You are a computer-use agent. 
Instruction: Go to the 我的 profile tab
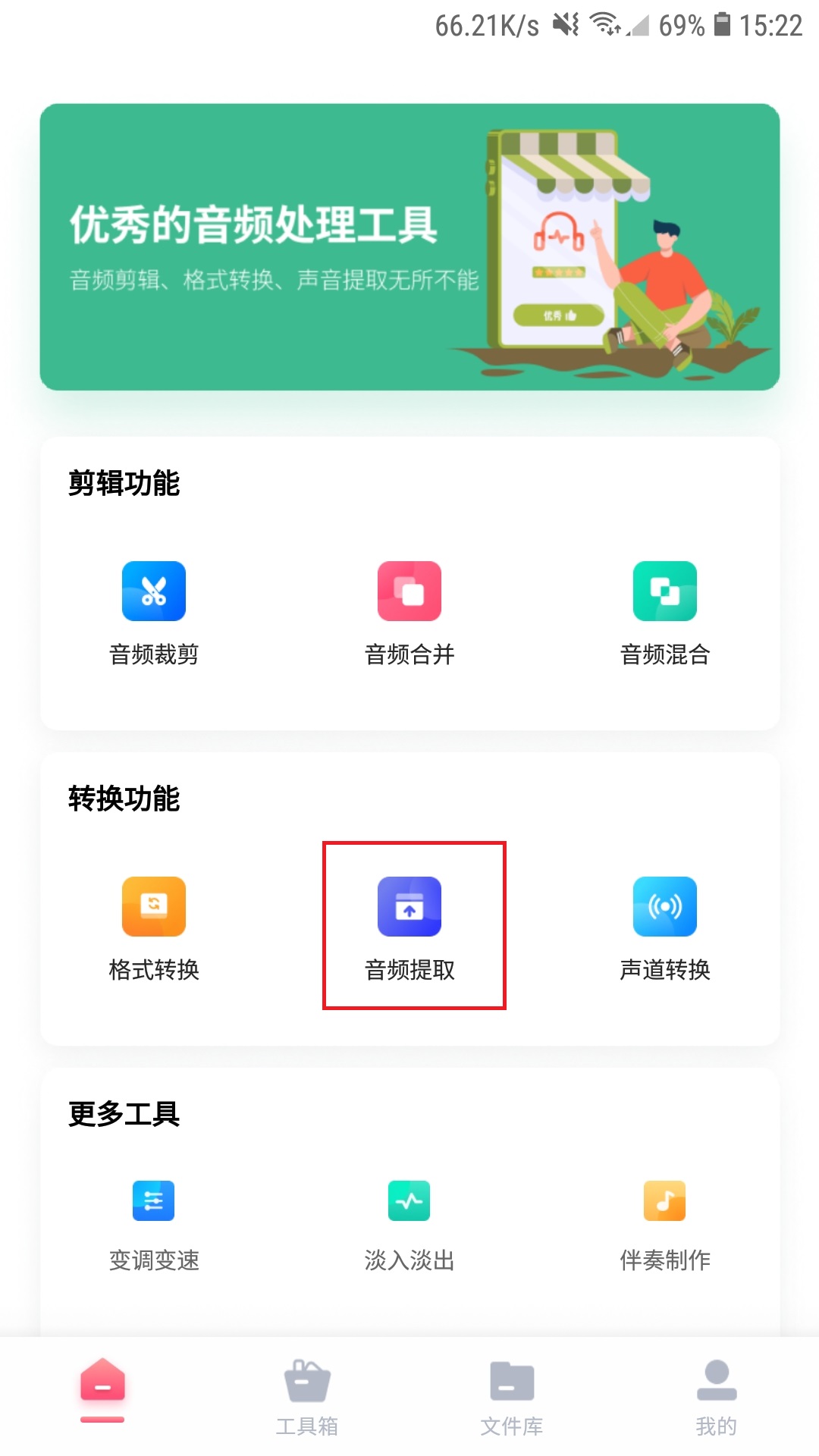pyautogui.click(x=716, y=1397)
